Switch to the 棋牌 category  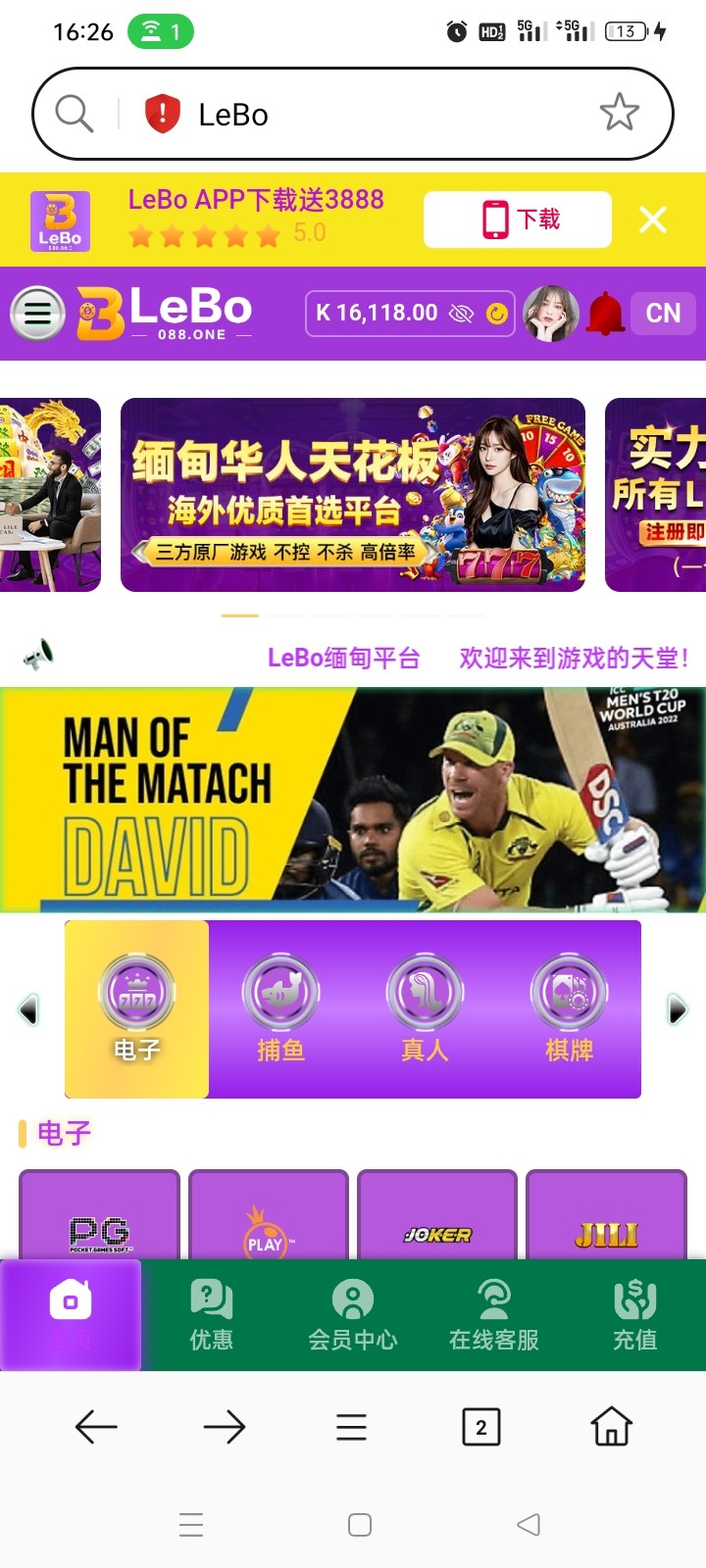click(x=569, y=1009)
